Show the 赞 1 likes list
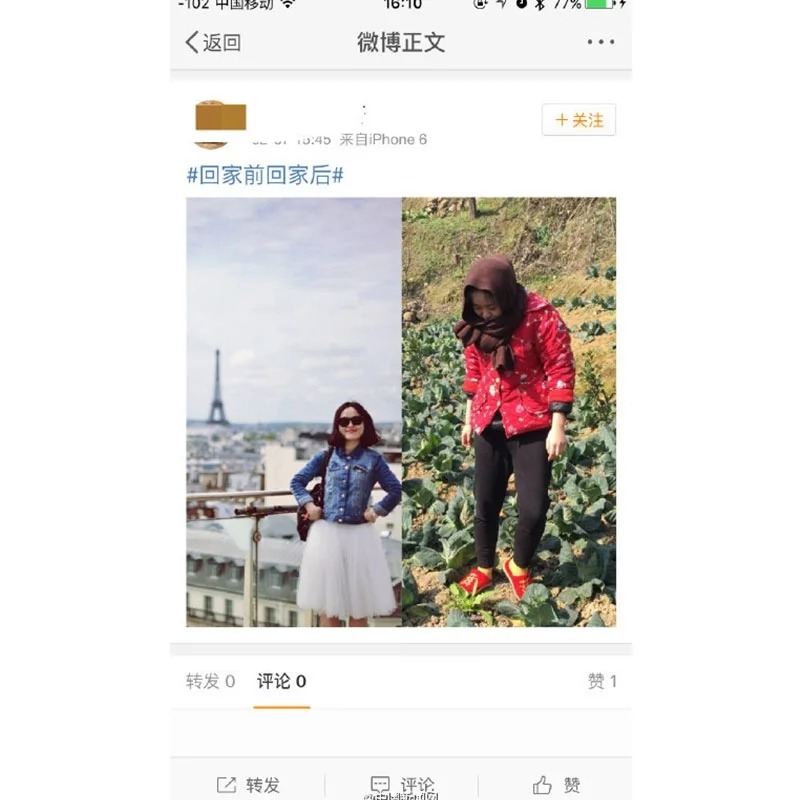 (602, 681)
